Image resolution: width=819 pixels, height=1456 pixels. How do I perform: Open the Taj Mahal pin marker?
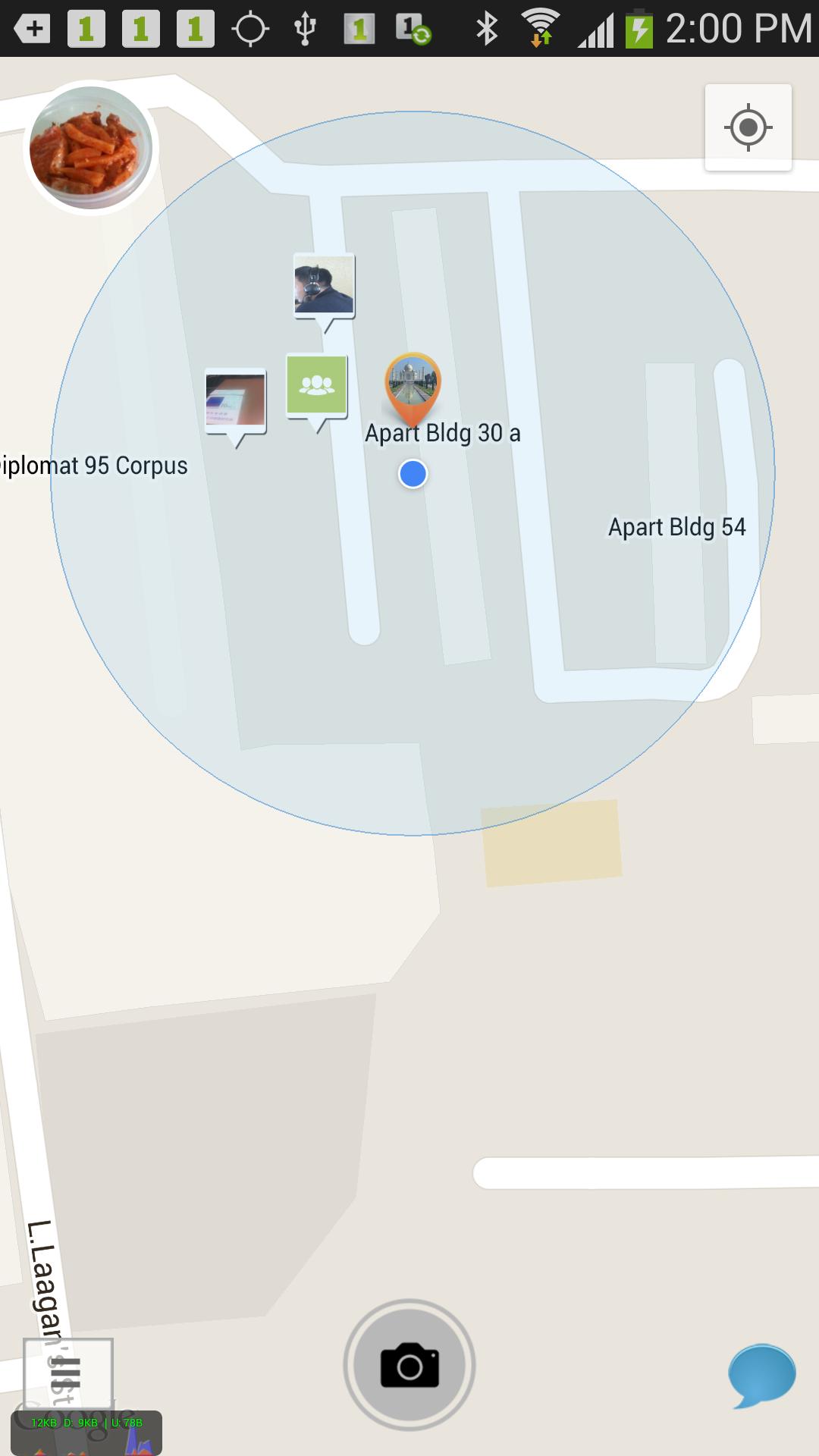click(413, 382)
